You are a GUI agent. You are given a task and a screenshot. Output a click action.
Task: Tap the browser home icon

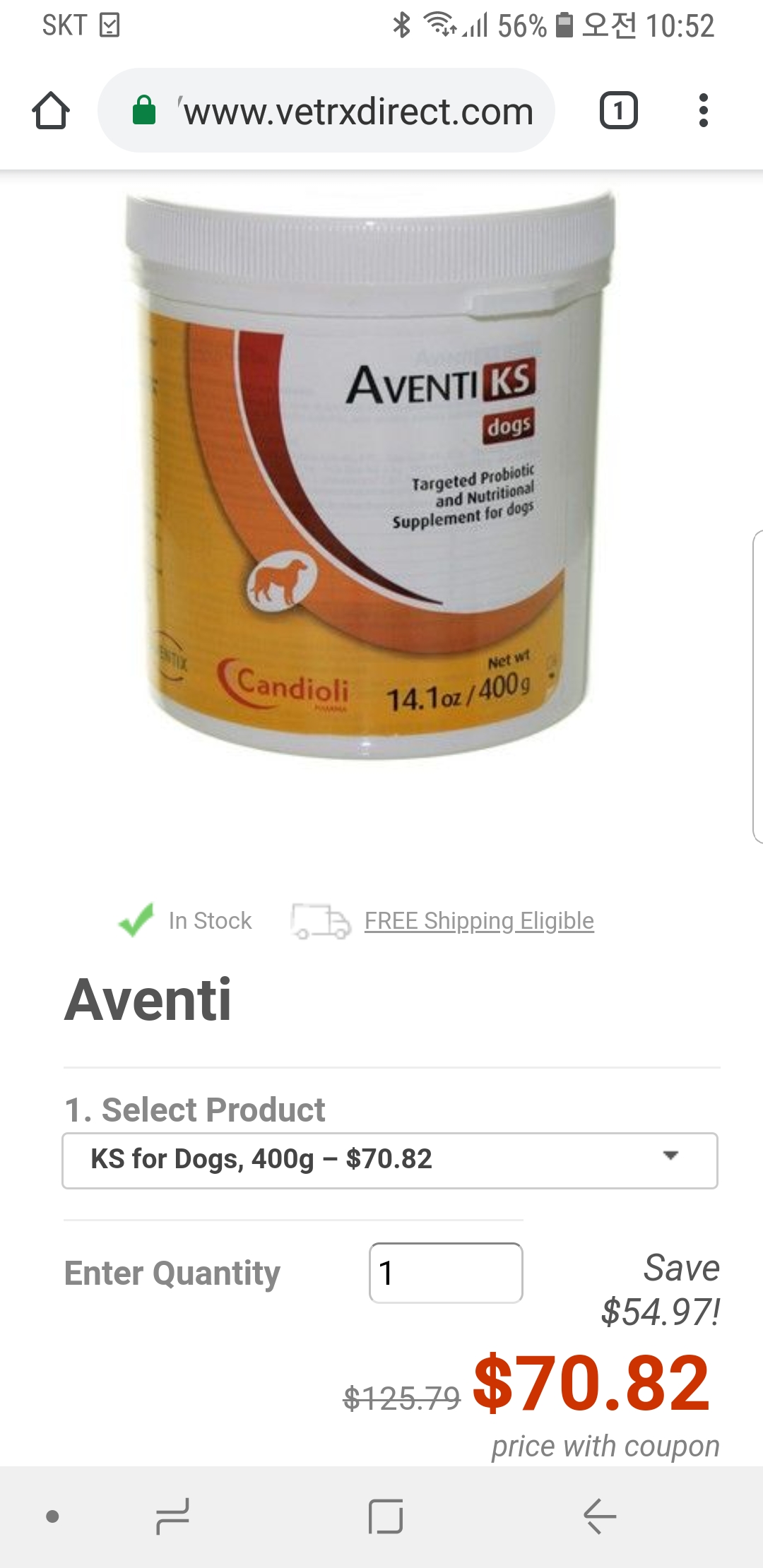(51, 111)
